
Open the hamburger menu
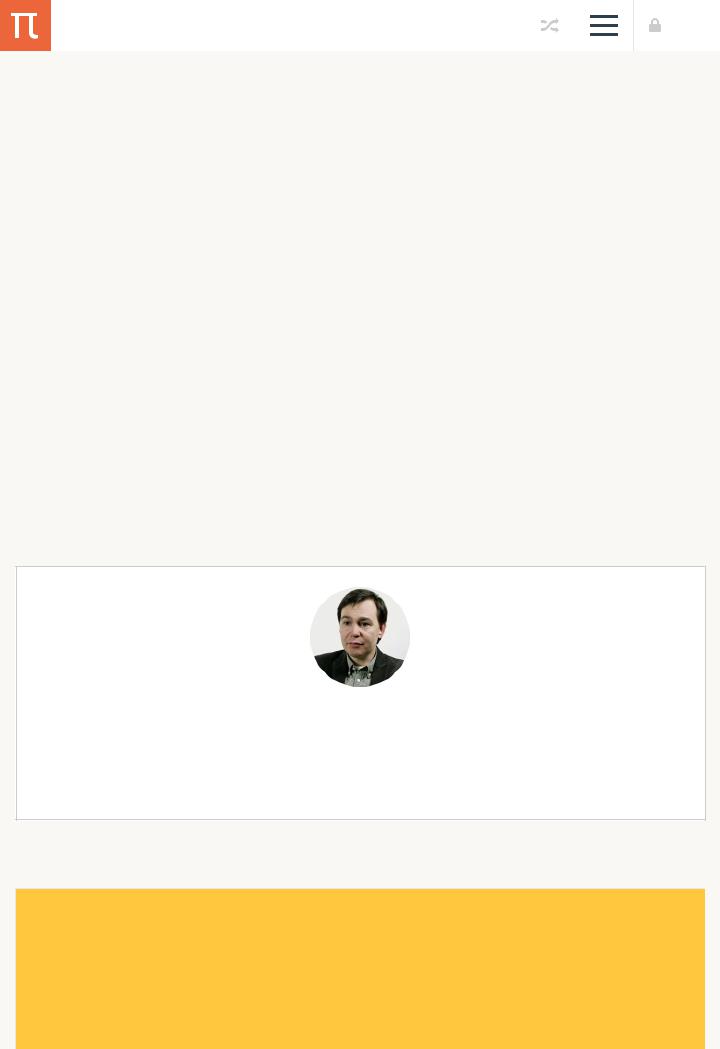(603, 26)
